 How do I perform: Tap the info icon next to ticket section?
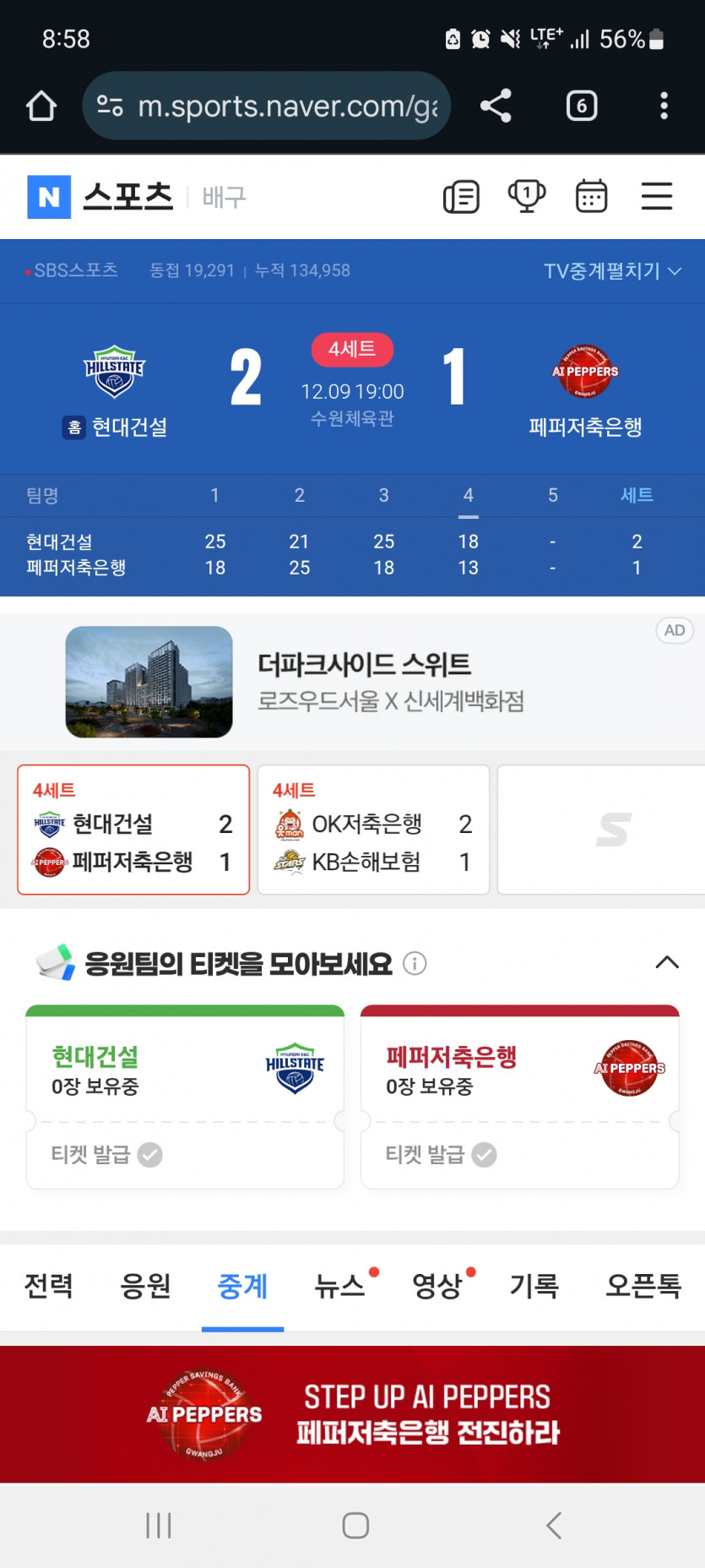415,963
